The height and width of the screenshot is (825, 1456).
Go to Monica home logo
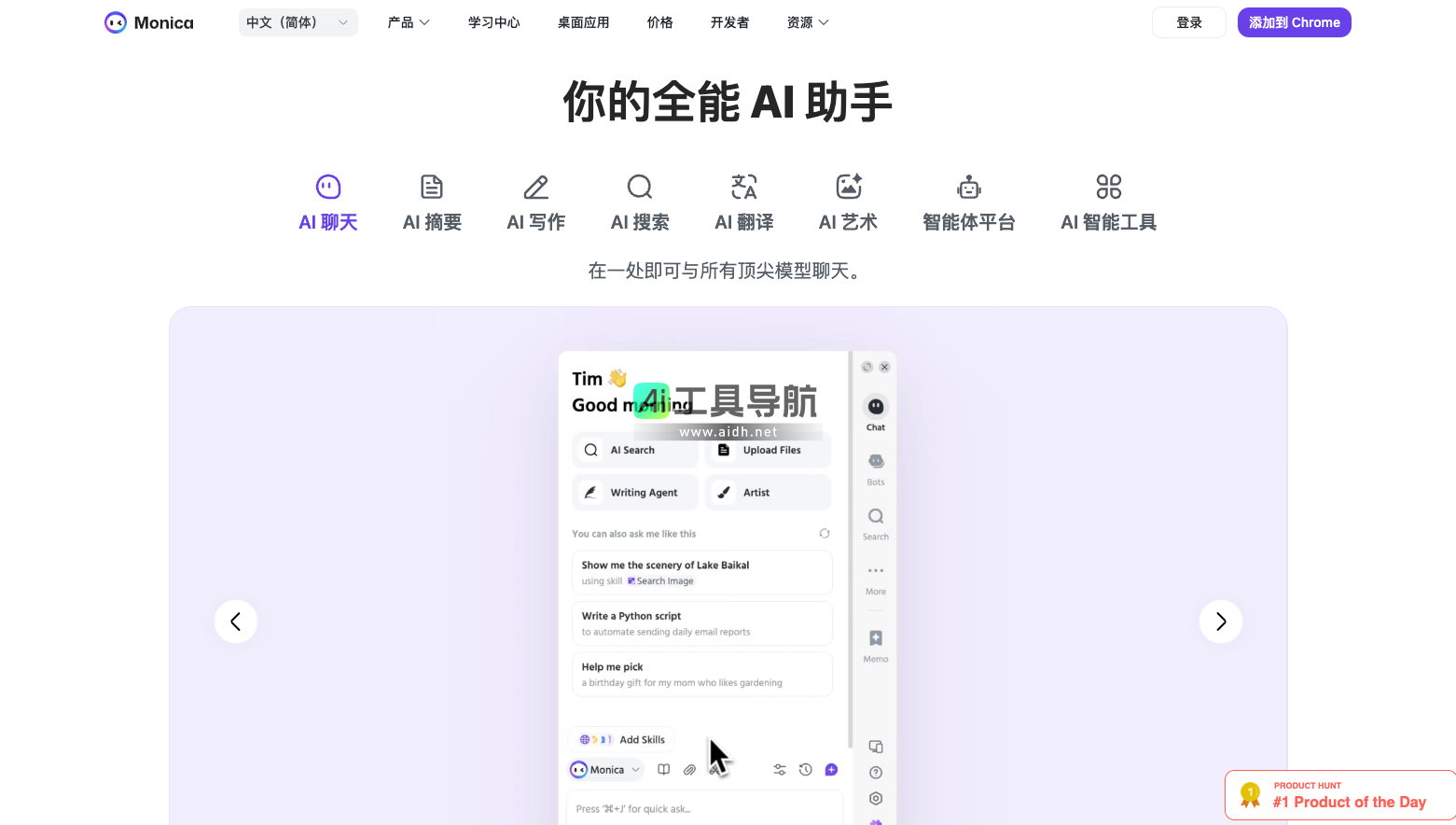tap(149, 22)
